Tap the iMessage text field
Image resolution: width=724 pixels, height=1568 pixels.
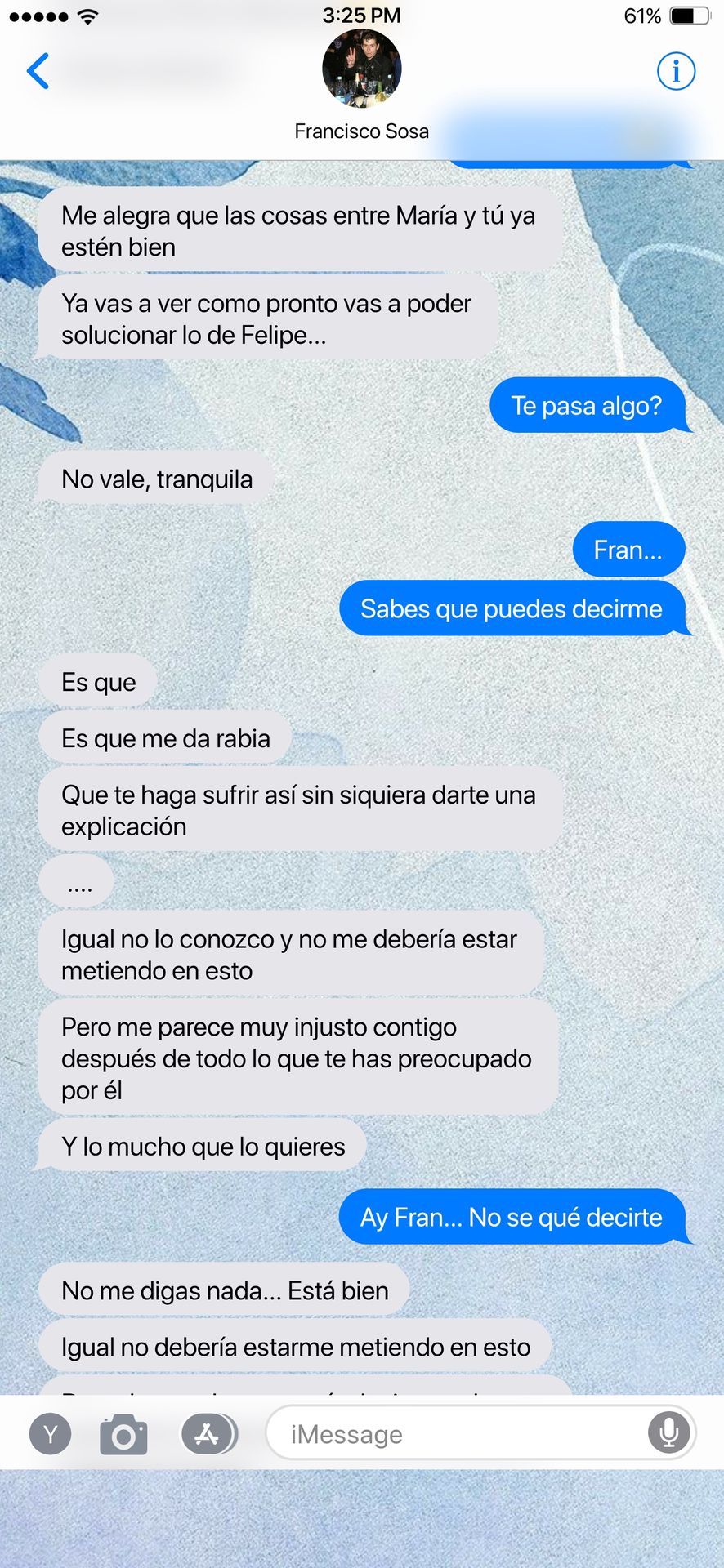point(458,1434)
